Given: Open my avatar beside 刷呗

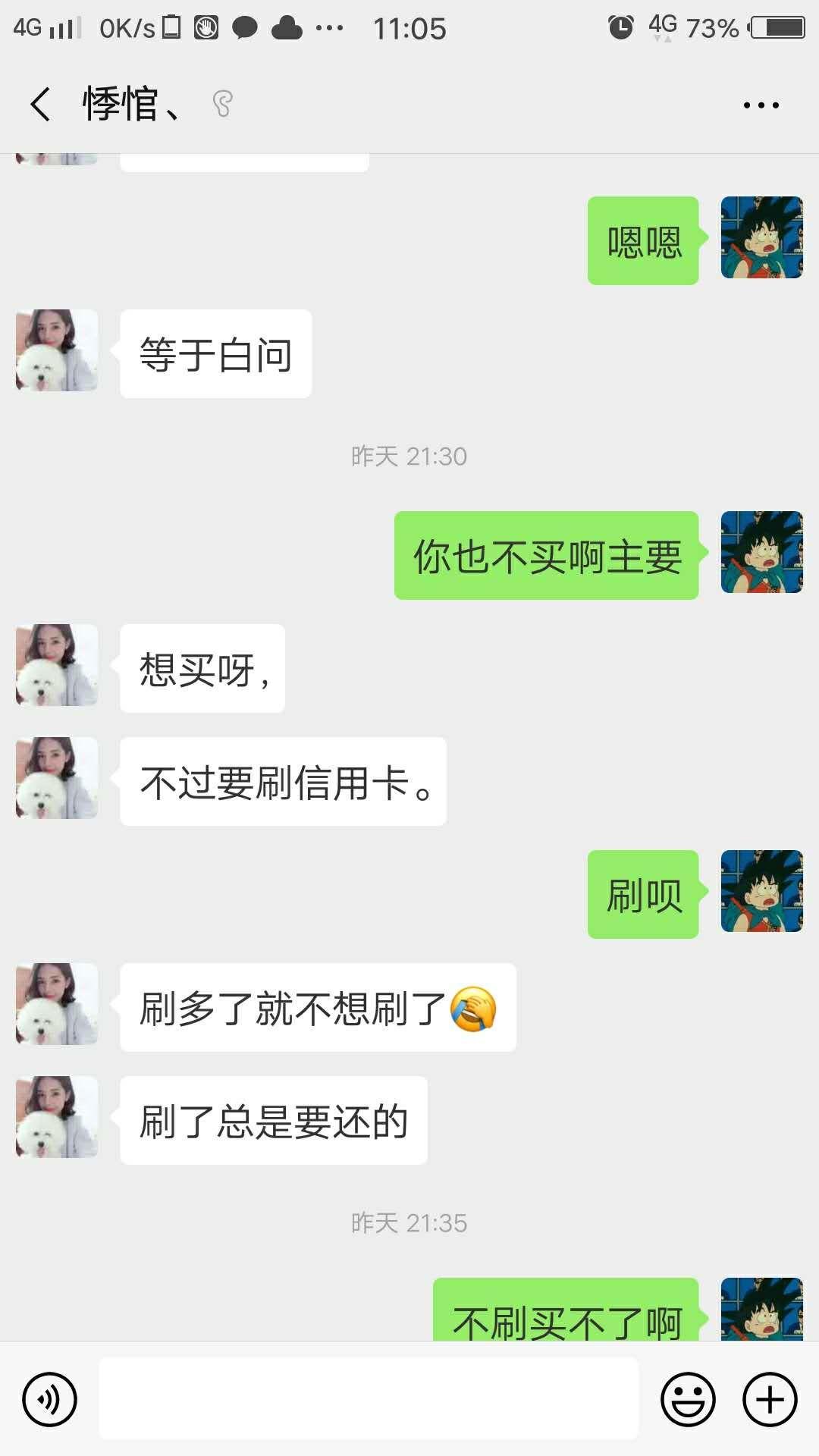Looking at the screenshot, I should click(761, 891).
